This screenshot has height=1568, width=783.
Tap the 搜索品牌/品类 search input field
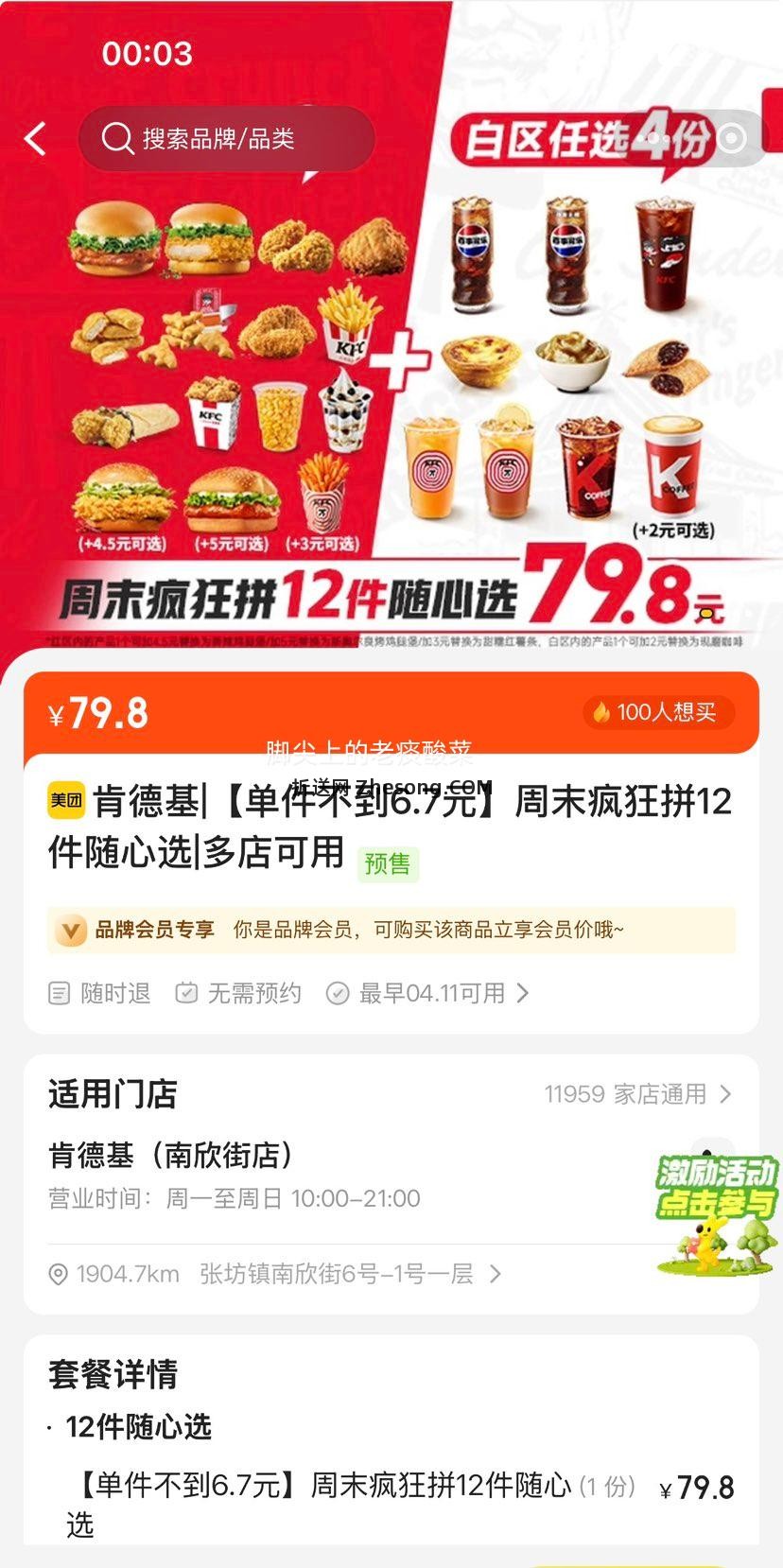[x=227, y=138]
